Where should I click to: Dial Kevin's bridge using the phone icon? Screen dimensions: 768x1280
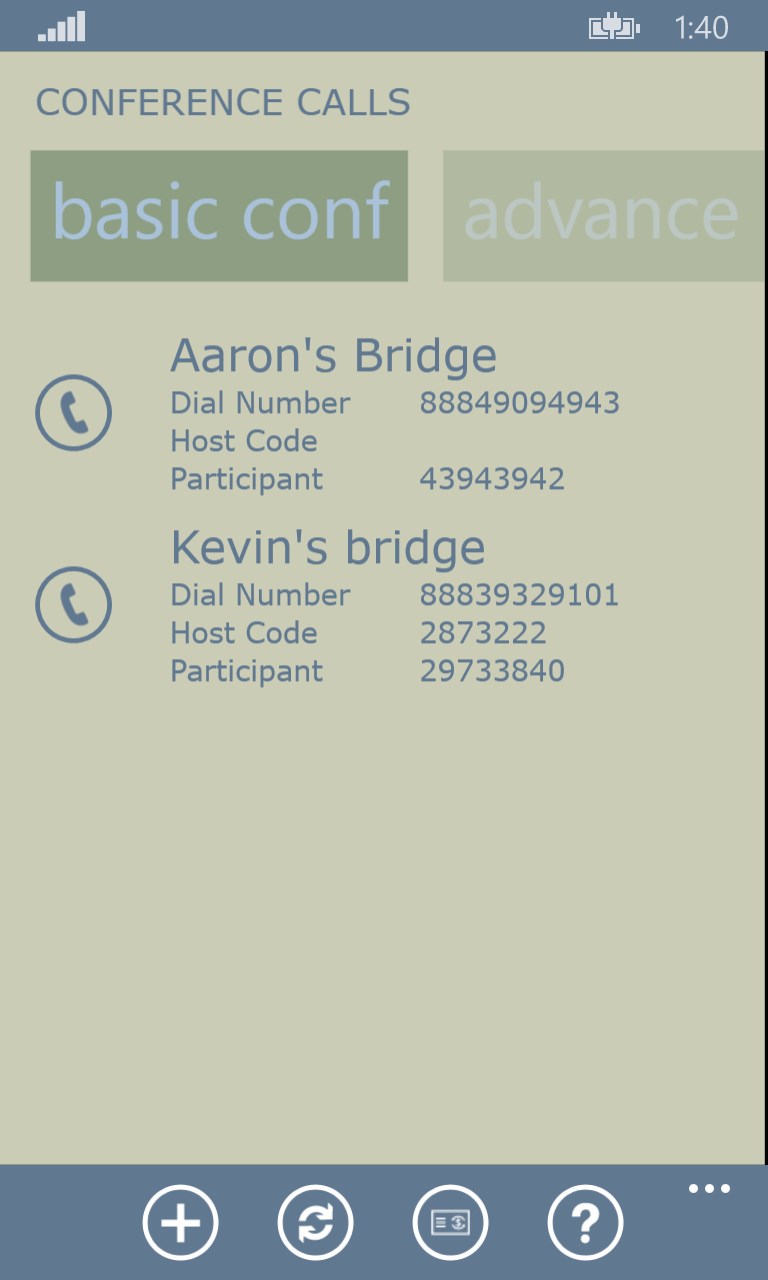(73, 604)
